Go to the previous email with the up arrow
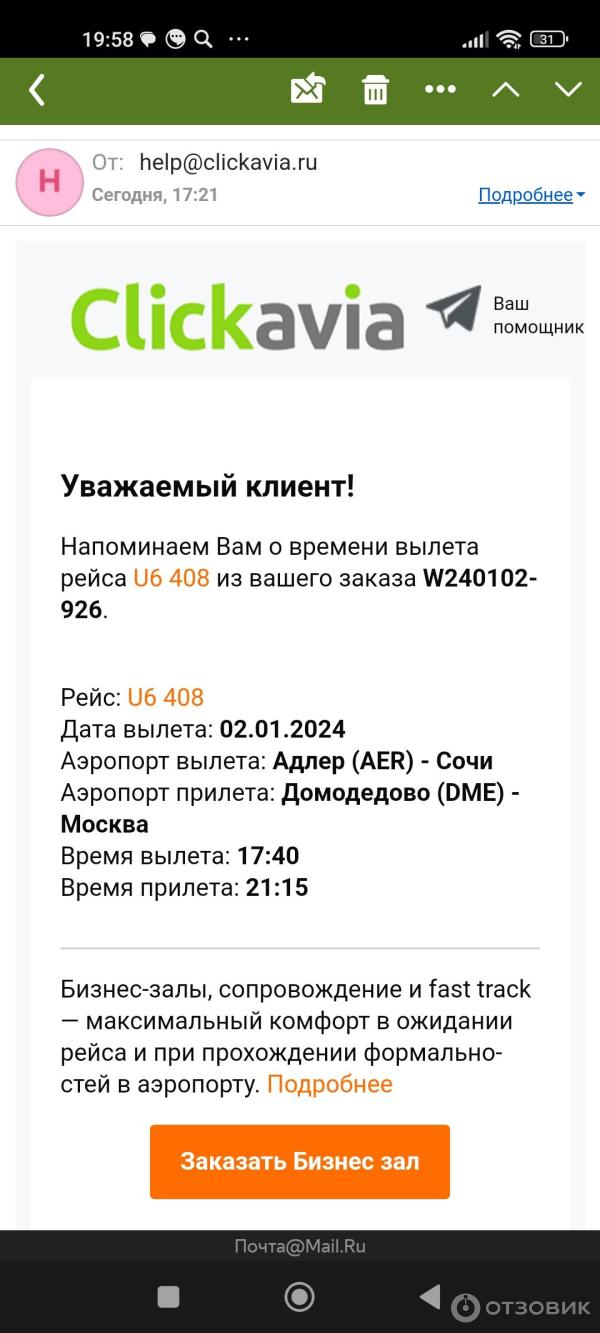 [505, 90]
